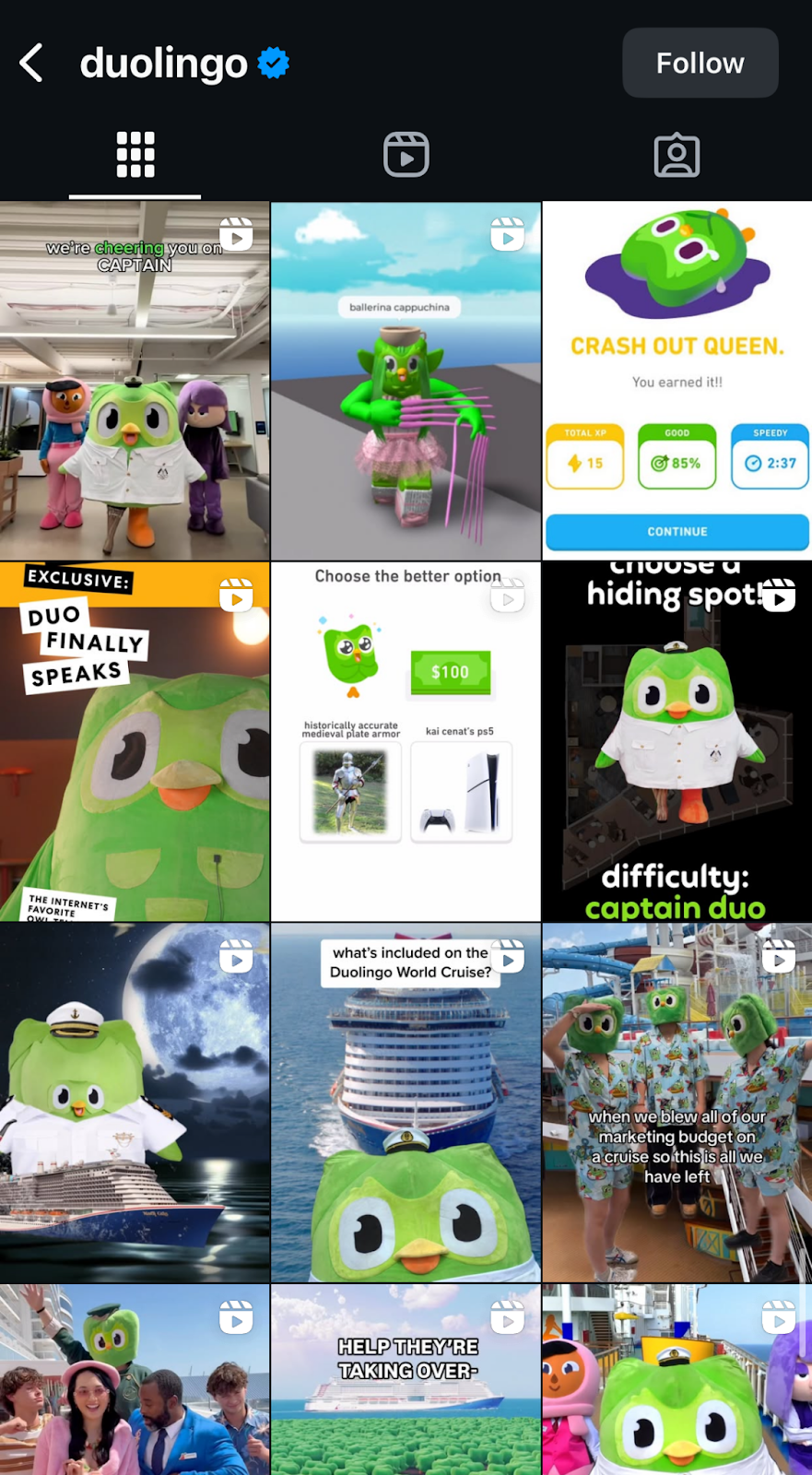Open the 'Crash Out Queen' post
Screen dimensions: 812x1475
[677, 381]
